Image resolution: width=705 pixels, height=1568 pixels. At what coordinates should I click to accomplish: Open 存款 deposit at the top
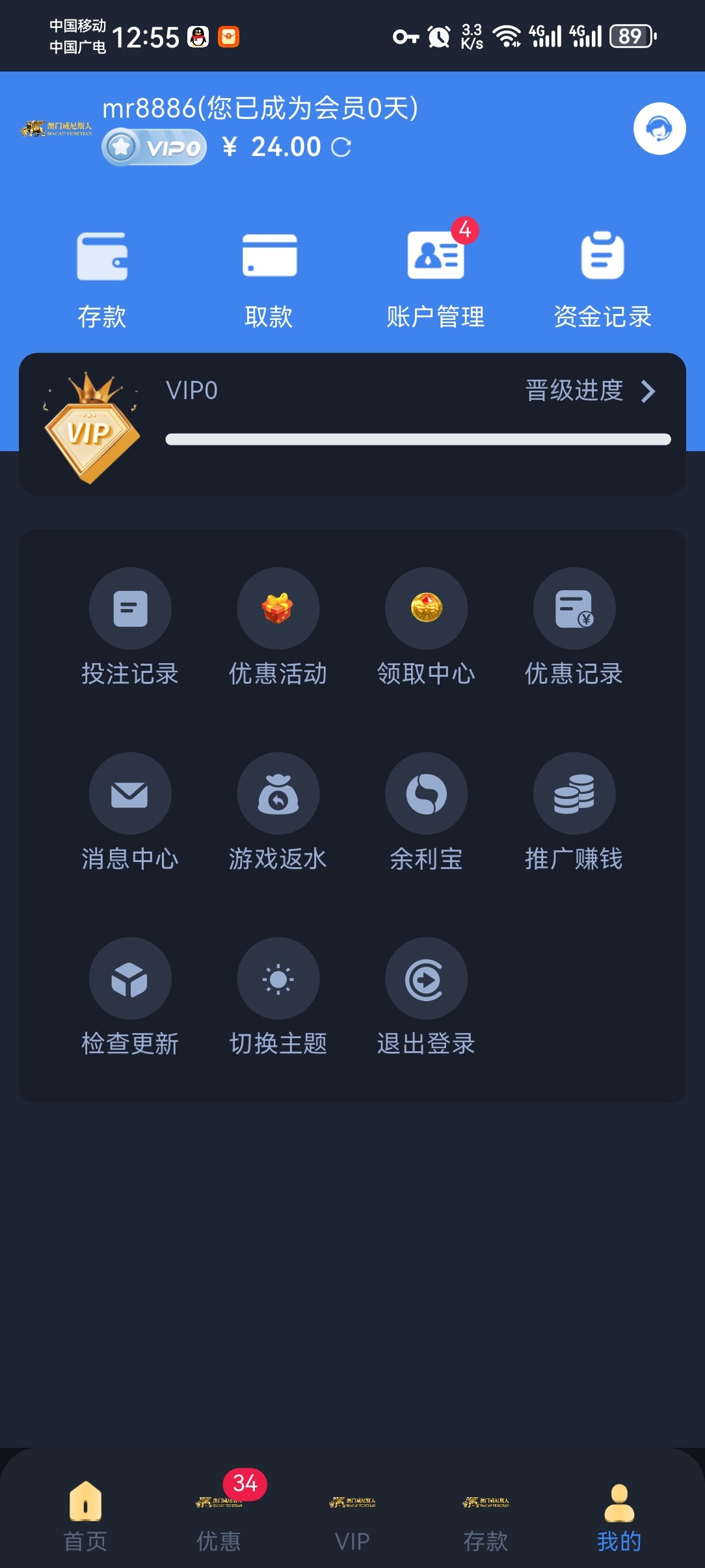point(102,280)
